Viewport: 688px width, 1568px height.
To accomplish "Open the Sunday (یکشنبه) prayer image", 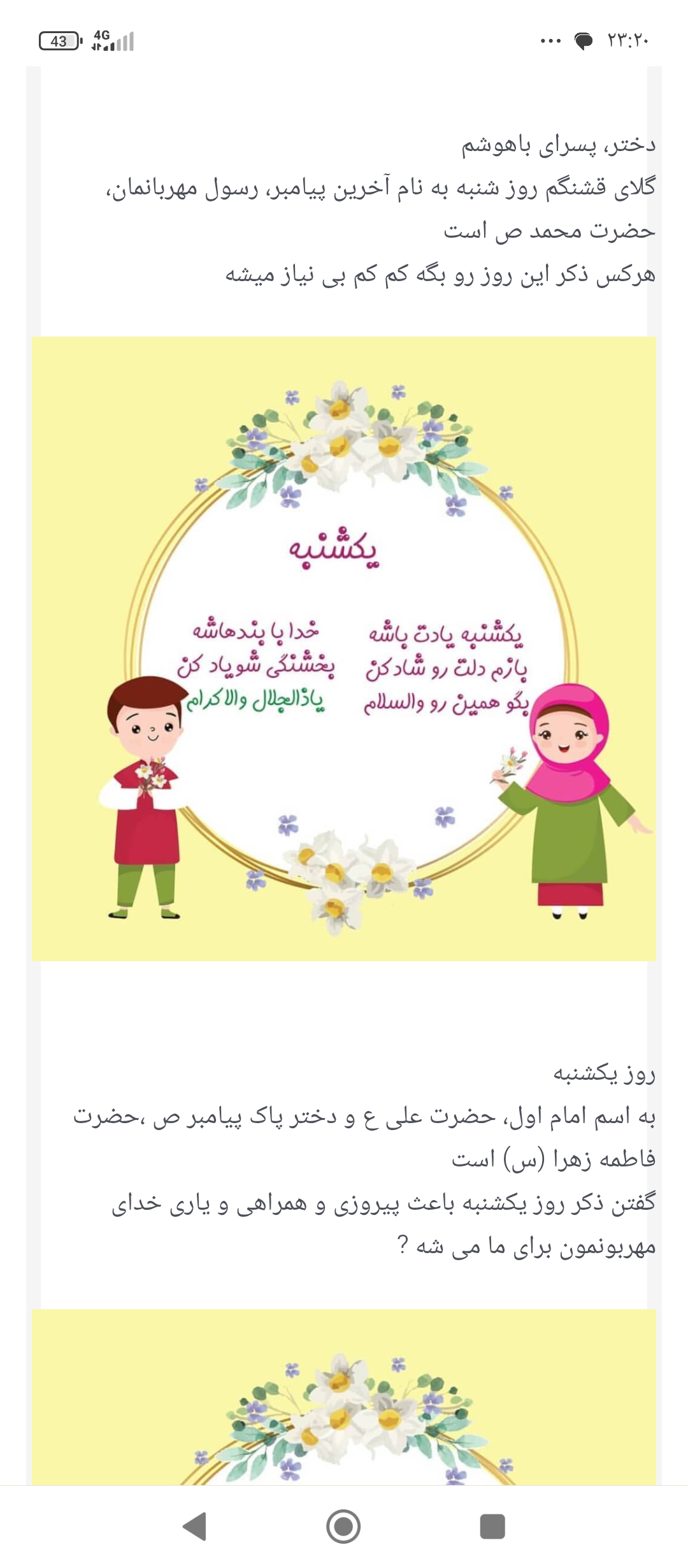I will pos(344,648).
